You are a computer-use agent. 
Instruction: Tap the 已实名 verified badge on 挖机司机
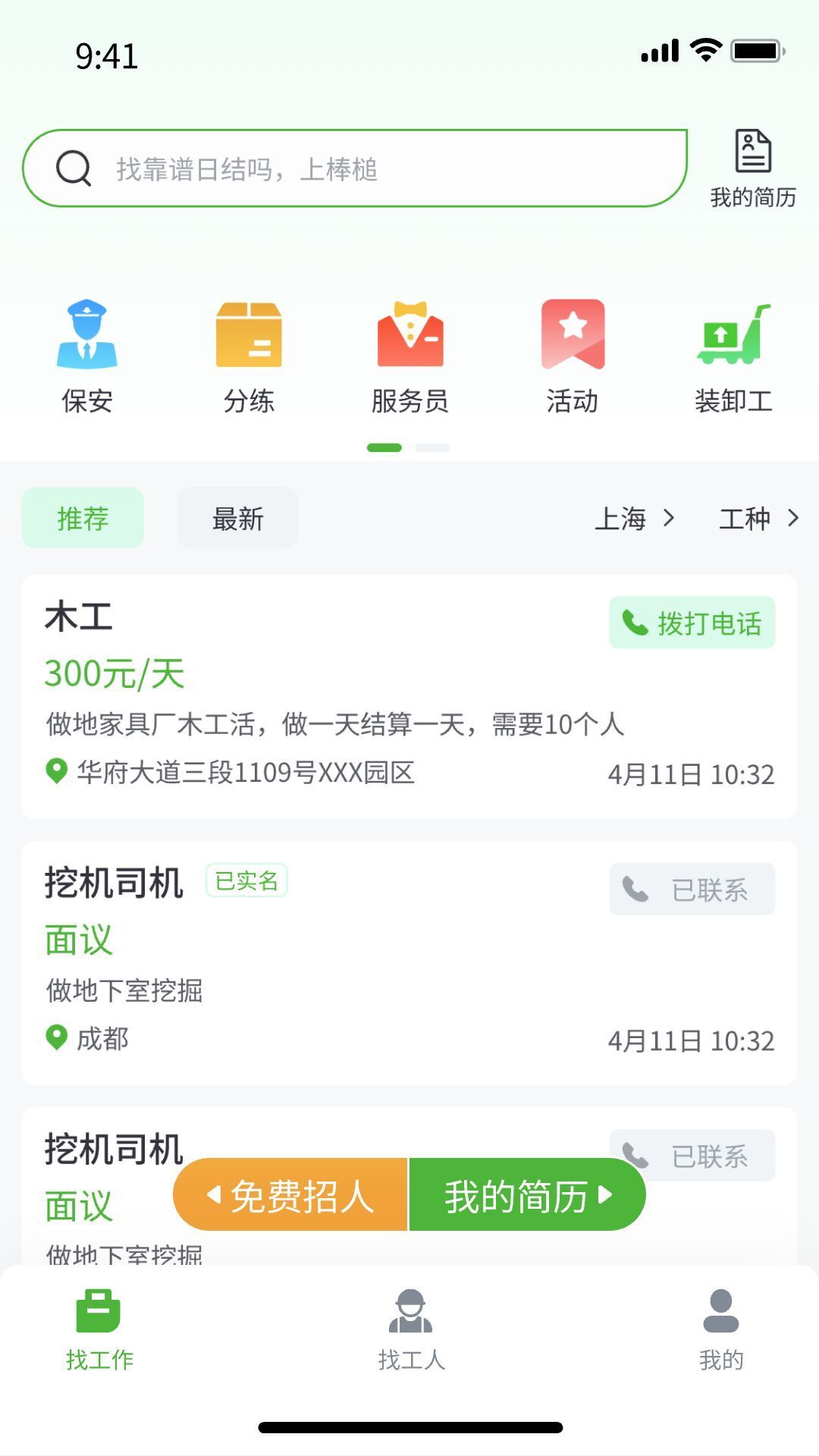point(245,880)
